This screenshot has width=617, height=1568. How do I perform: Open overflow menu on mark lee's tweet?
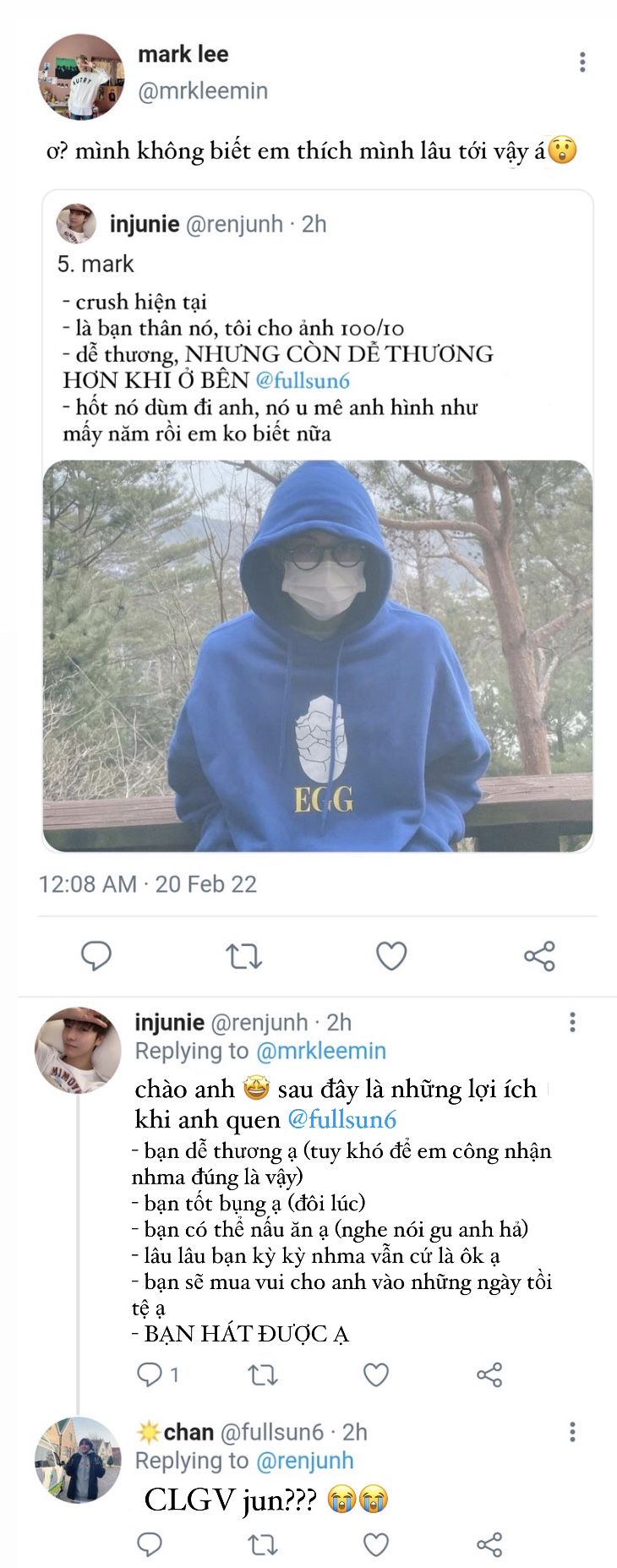[582, 62]
